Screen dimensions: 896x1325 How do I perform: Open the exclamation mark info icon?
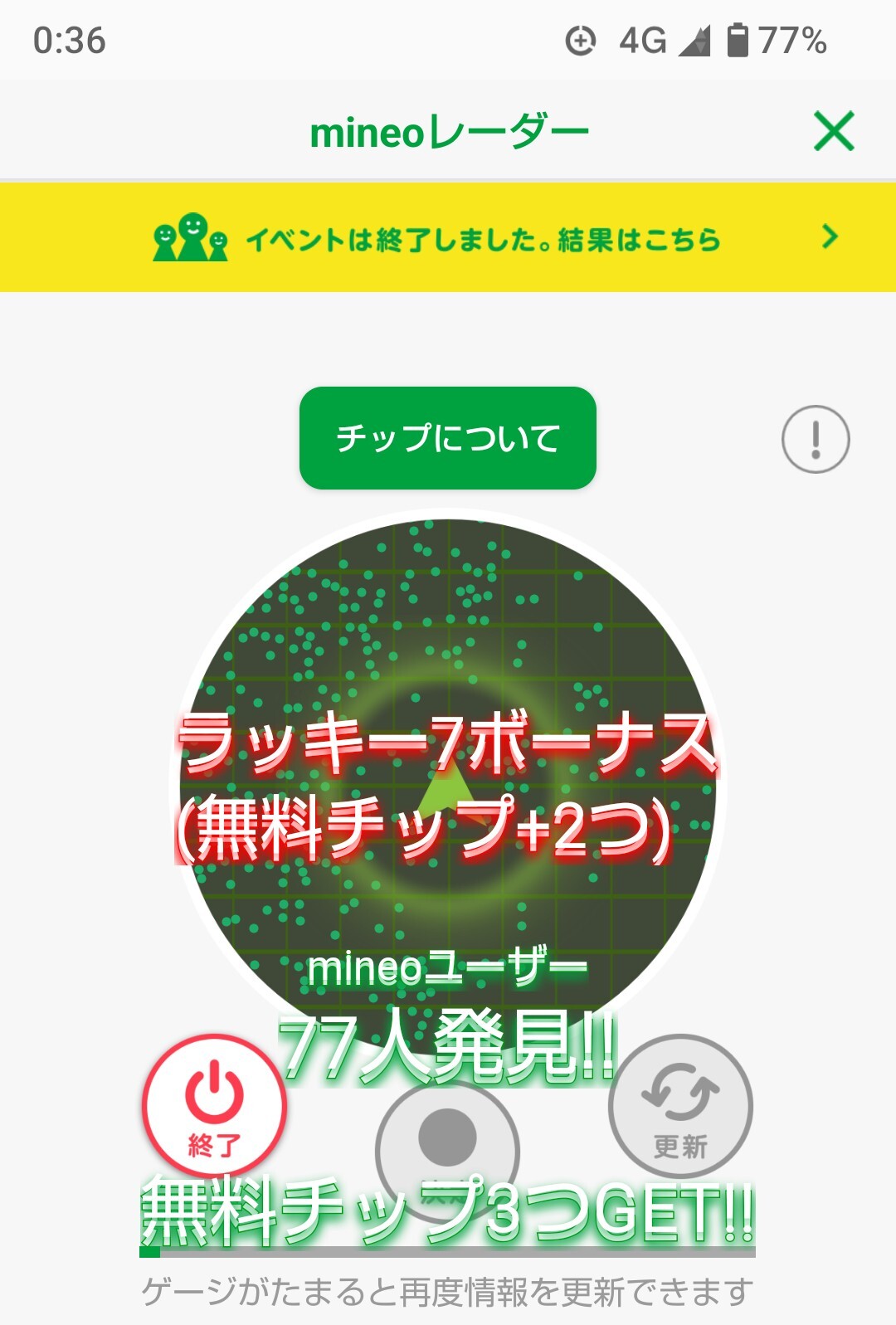tap(816, 439)
